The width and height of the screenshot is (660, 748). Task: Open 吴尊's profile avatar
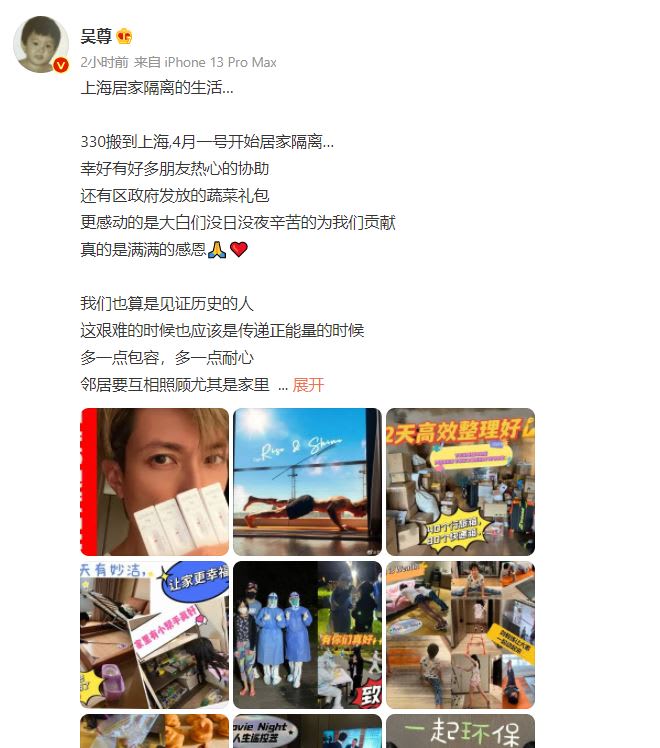[x=40, y=45]
